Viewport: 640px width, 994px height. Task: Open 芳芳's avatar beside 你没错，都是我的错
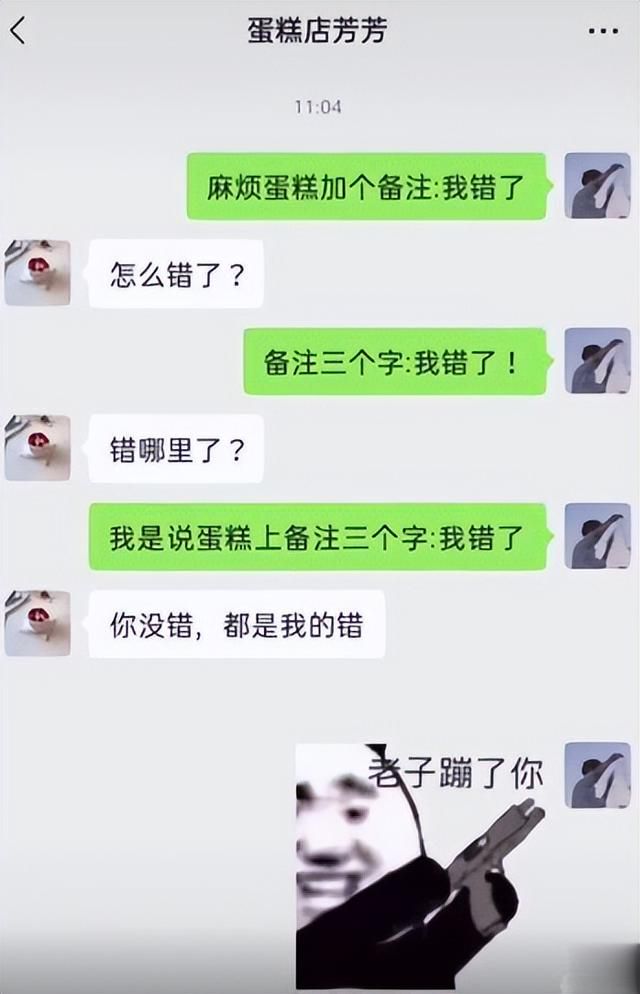(38, 623)
